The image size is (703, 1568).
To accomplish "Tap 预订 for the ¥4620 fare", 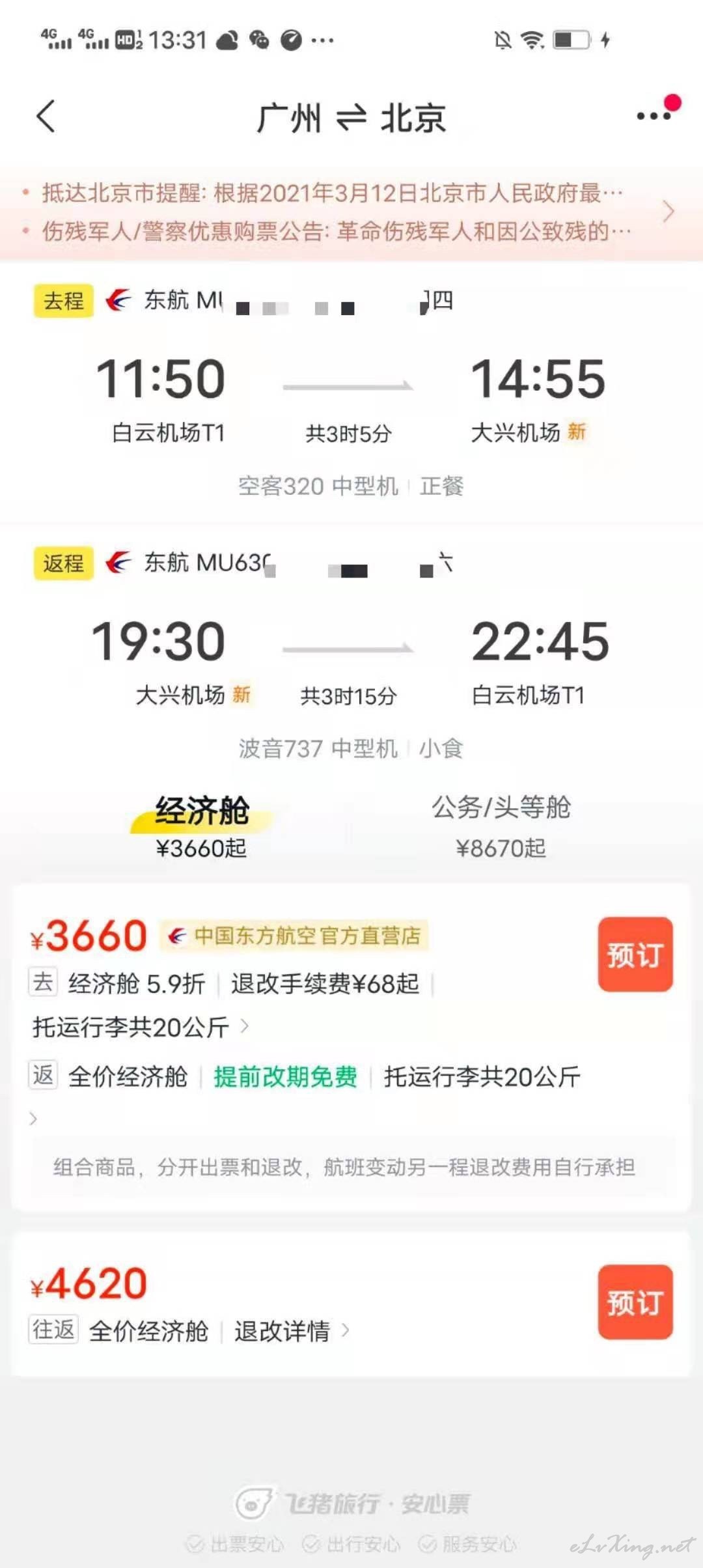I will [635, 1302].
